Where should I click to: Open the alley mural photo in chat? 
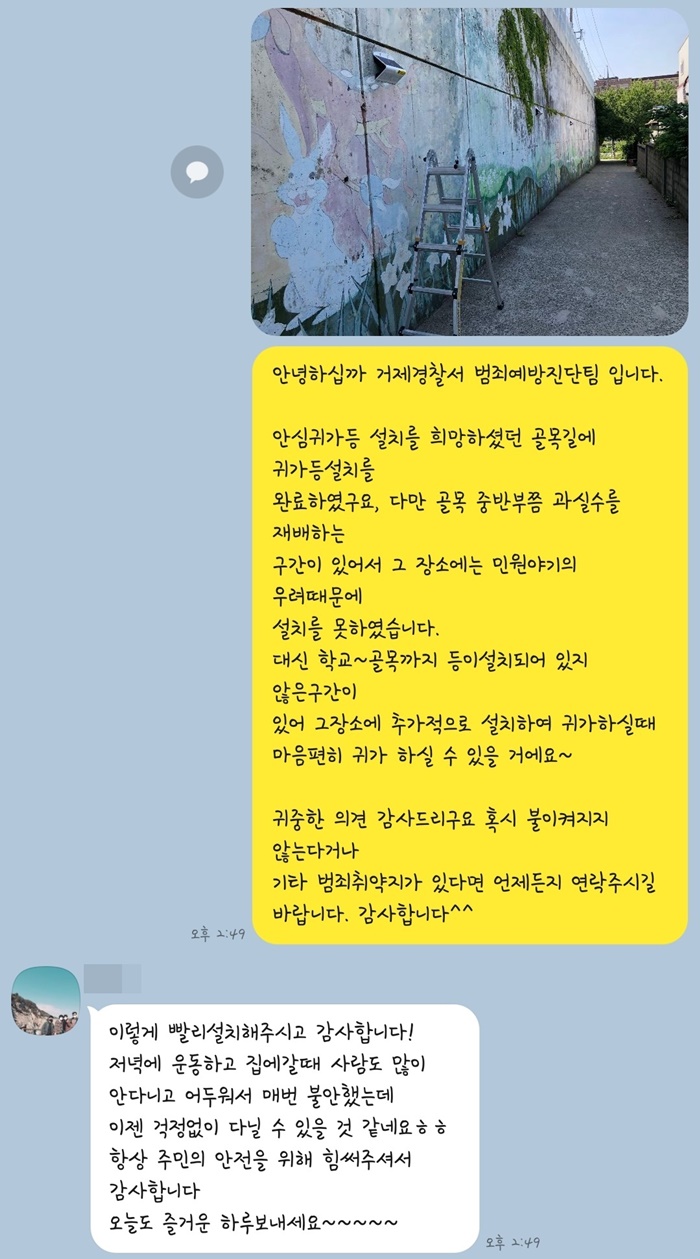click(469, 171)
